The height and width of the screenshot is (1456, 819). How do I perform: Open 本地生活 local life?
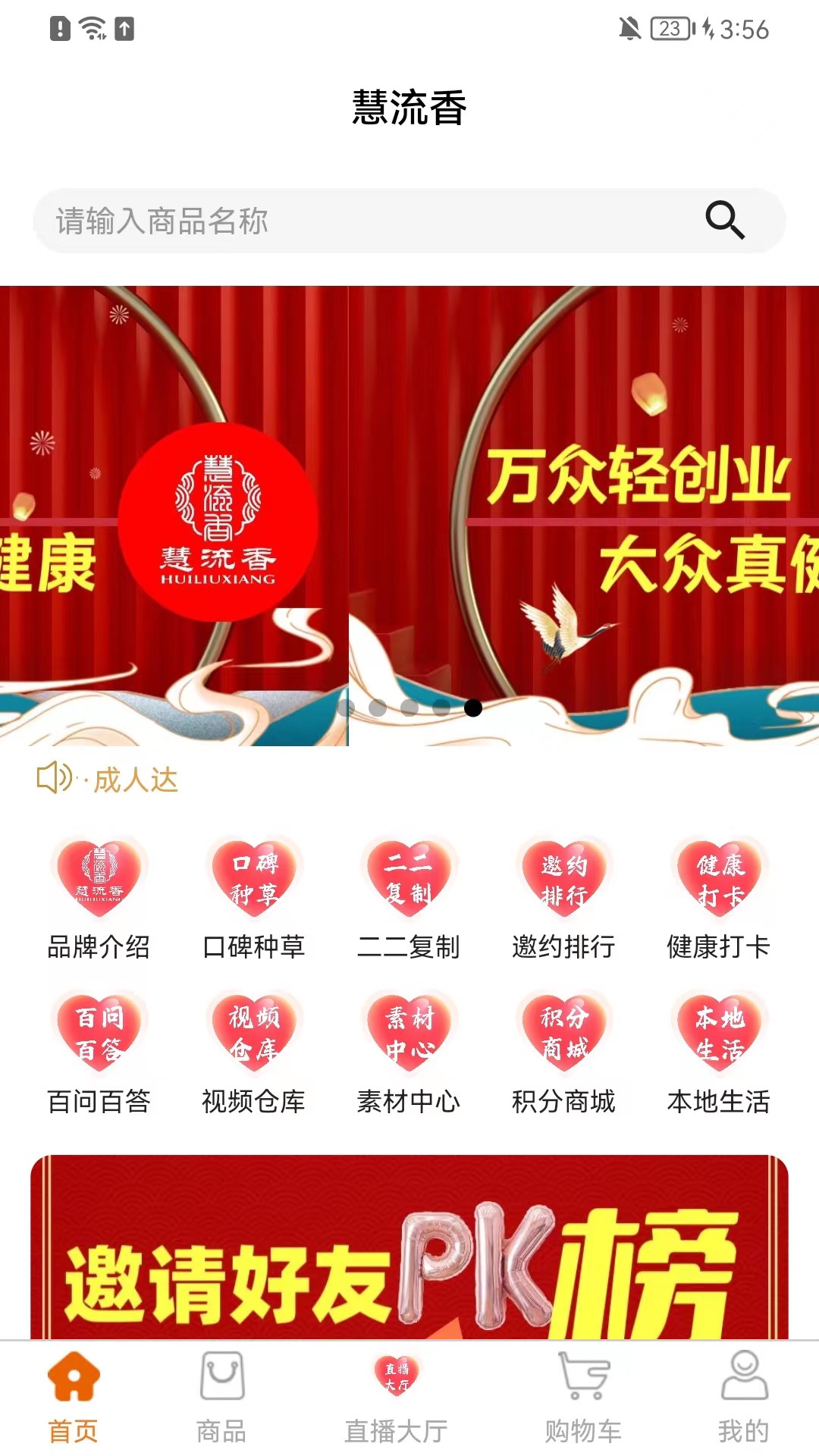click(718, 1053)
